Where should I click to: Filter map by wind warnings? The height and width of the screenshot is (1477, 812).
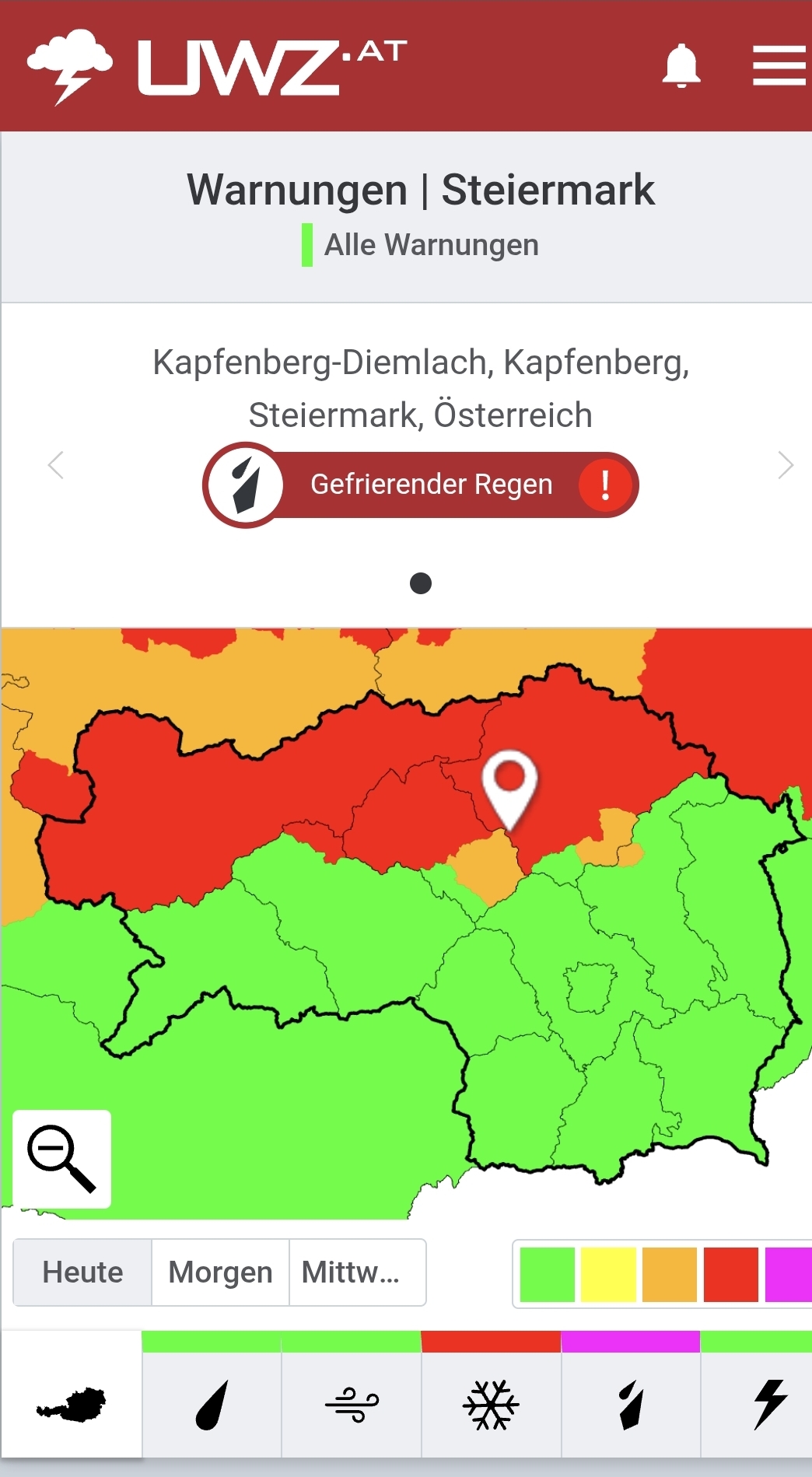(352, 1404)
